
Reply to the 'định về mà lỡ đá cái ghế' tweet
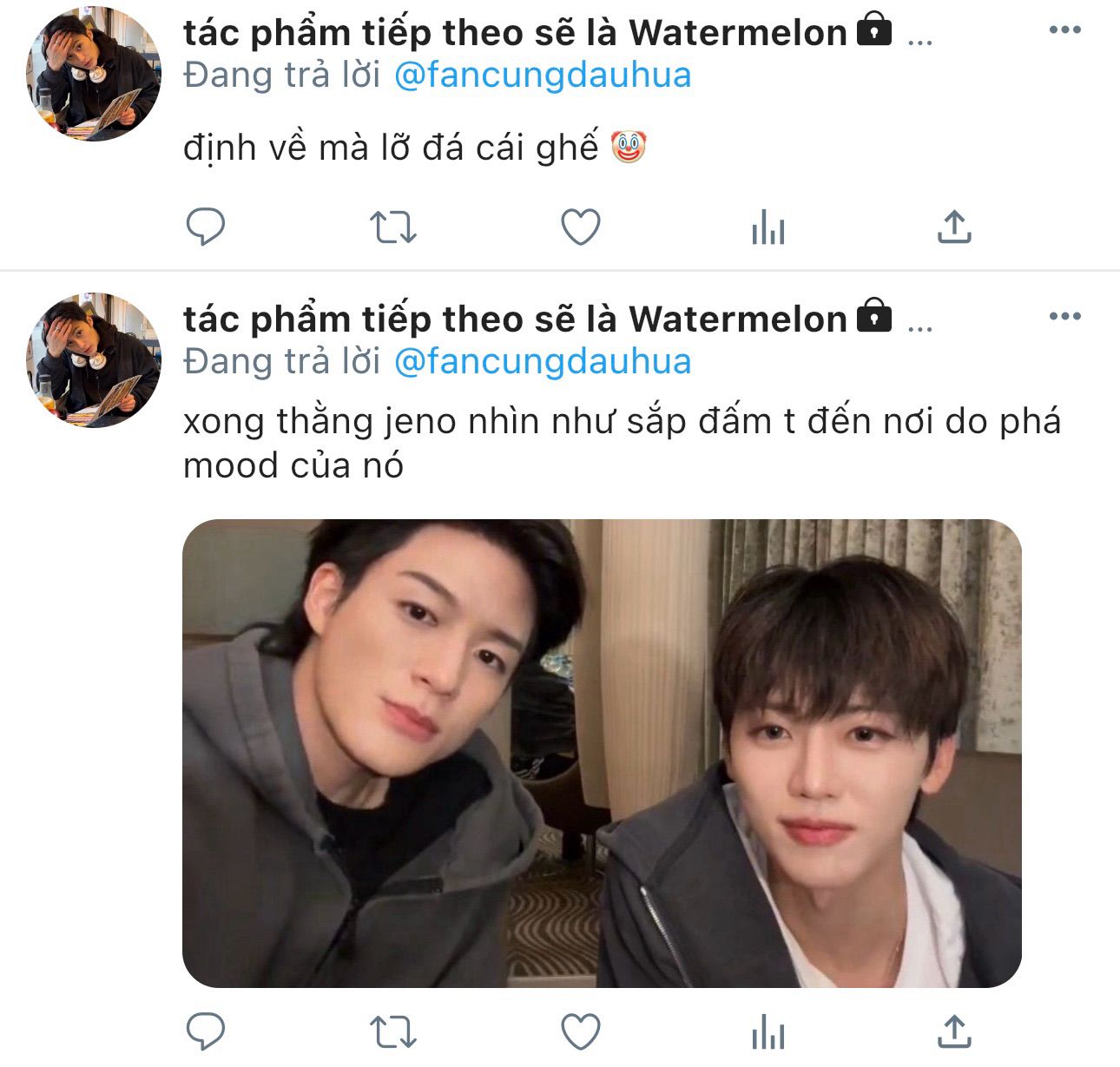tap(206, 227)
